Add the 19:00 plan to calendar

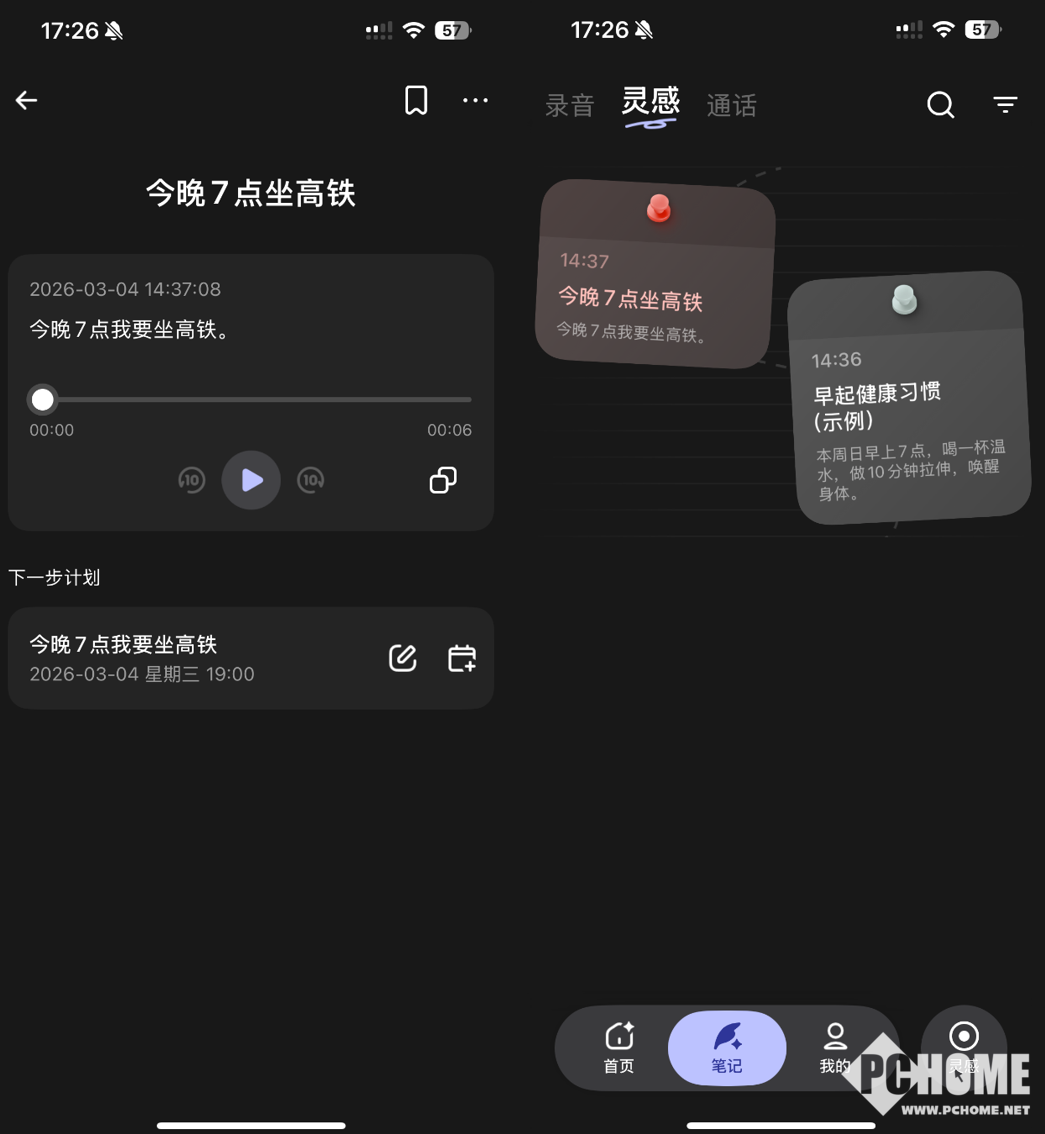(x=461, y=658)
